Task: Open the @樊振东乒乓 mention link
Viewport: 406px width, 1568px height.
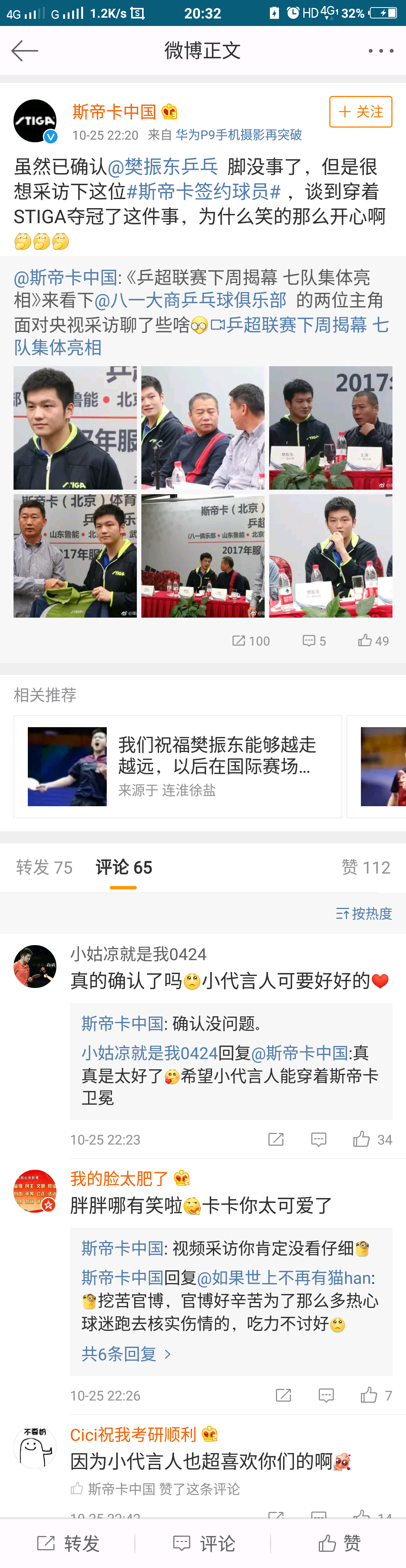Action: point(162,167)
